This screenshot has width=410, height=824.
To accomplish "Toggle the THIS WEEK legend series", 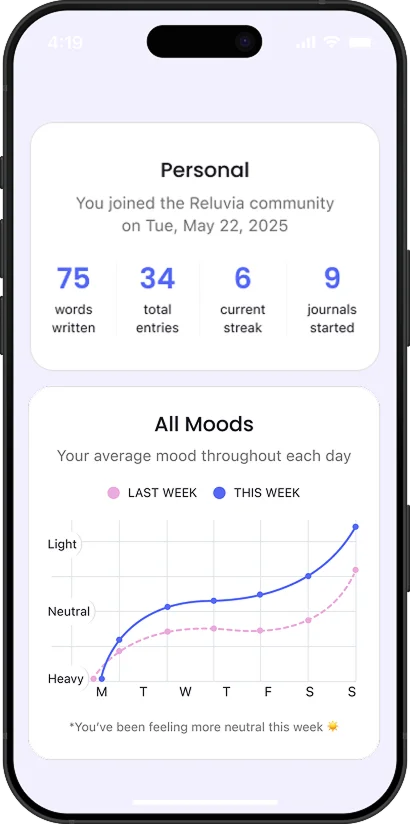I will [x=257, y=493].
